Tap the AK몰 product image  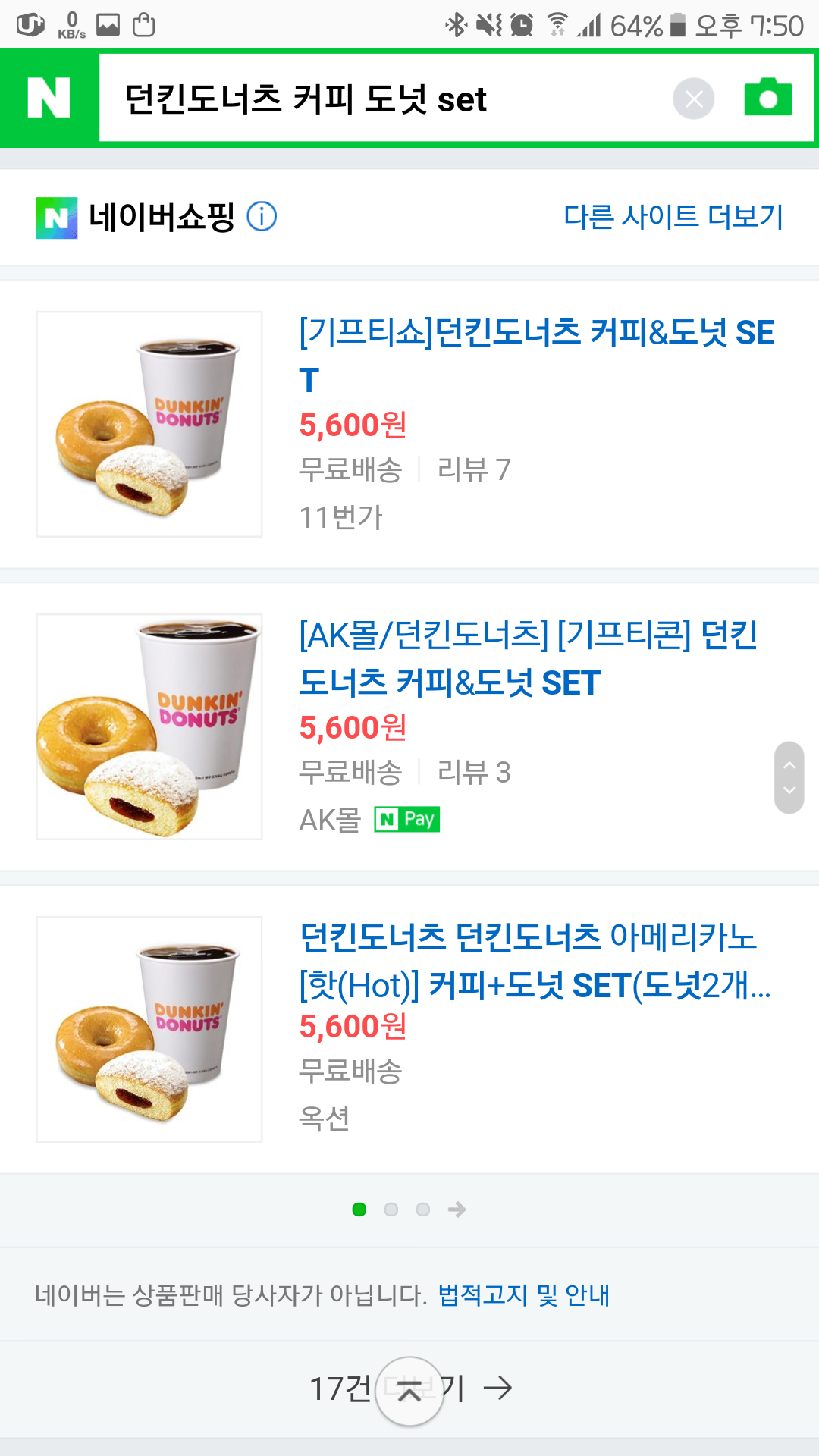tap(149, 726)
